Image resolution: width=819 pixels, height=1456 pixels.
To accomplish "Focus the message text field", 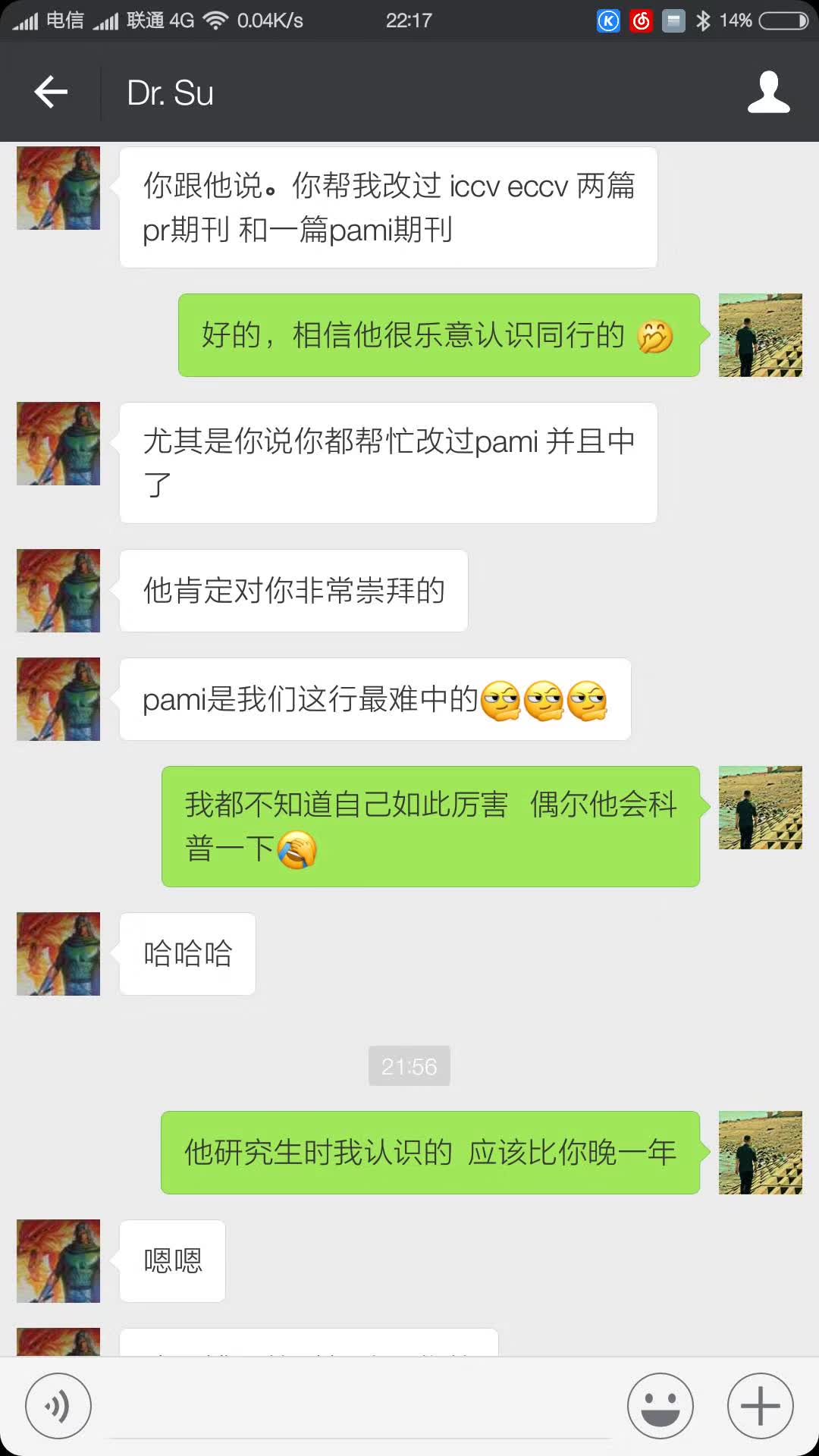I will point(360,1409).
